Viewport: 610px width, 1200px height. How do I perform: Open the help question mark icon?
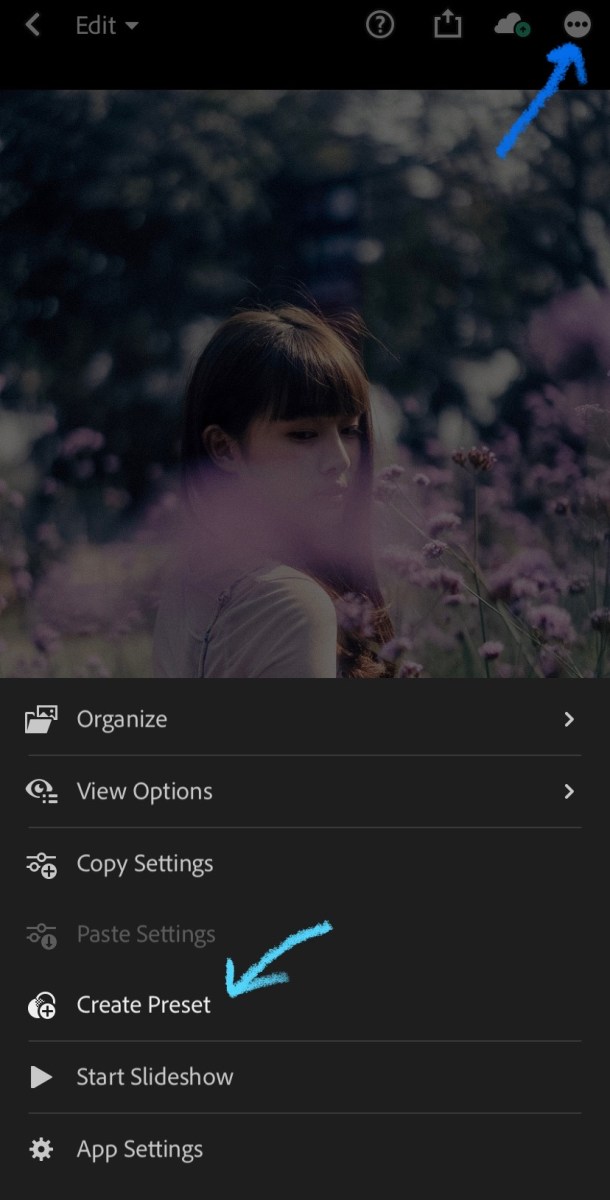point(380,25)
